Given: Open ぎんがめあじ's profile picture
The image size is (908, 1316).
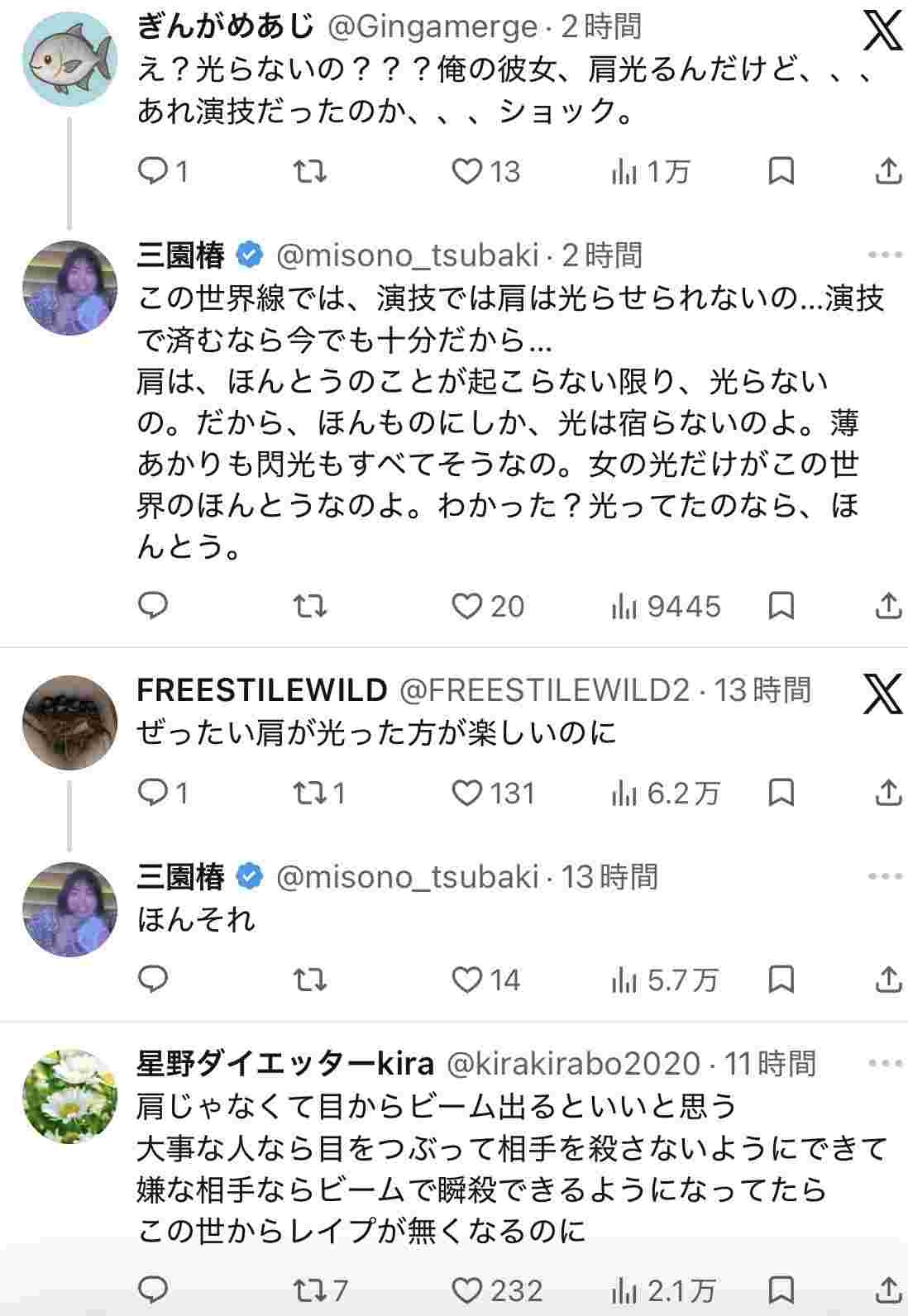Looking at the screenshot, I should 69,60.
